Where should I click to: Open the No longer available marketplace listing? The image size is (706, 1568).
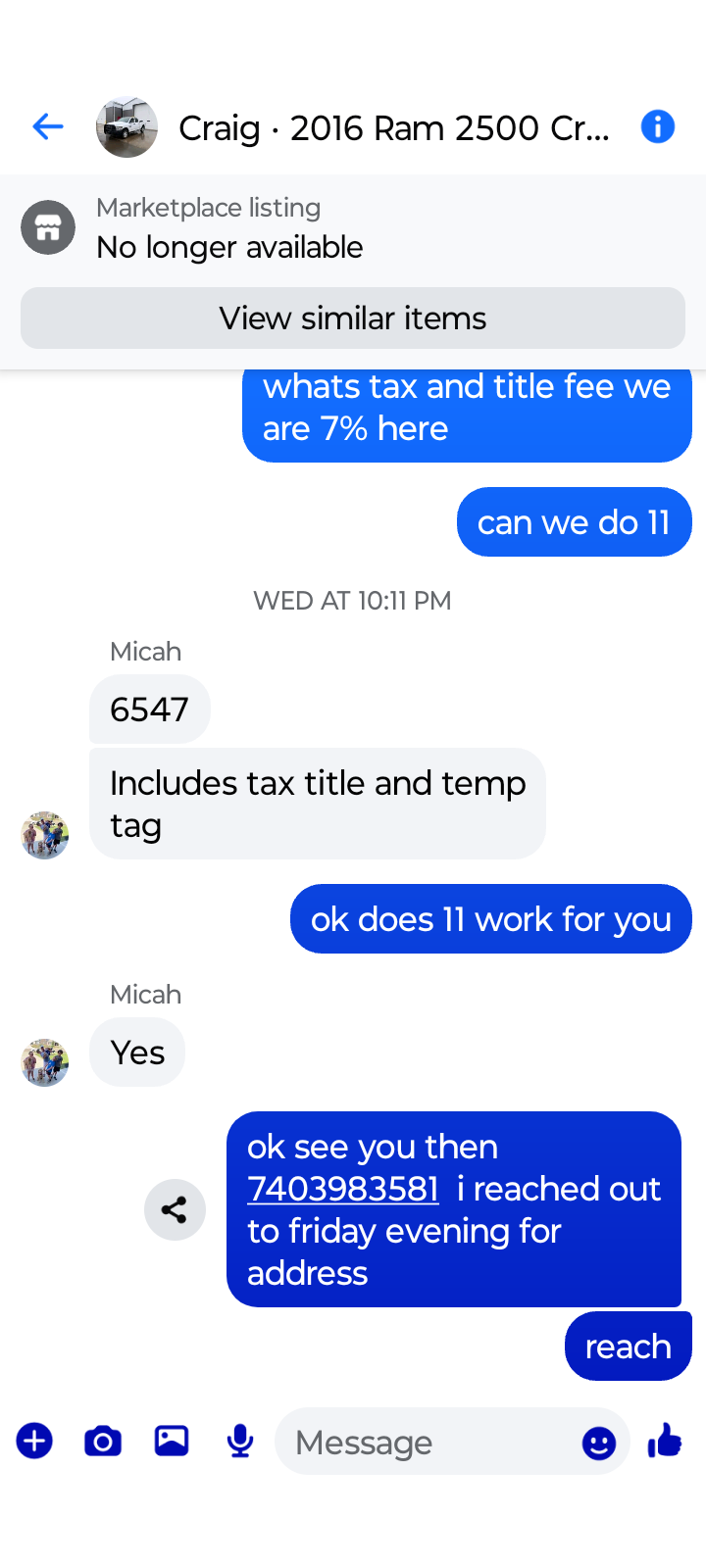(x=229, y=228)
